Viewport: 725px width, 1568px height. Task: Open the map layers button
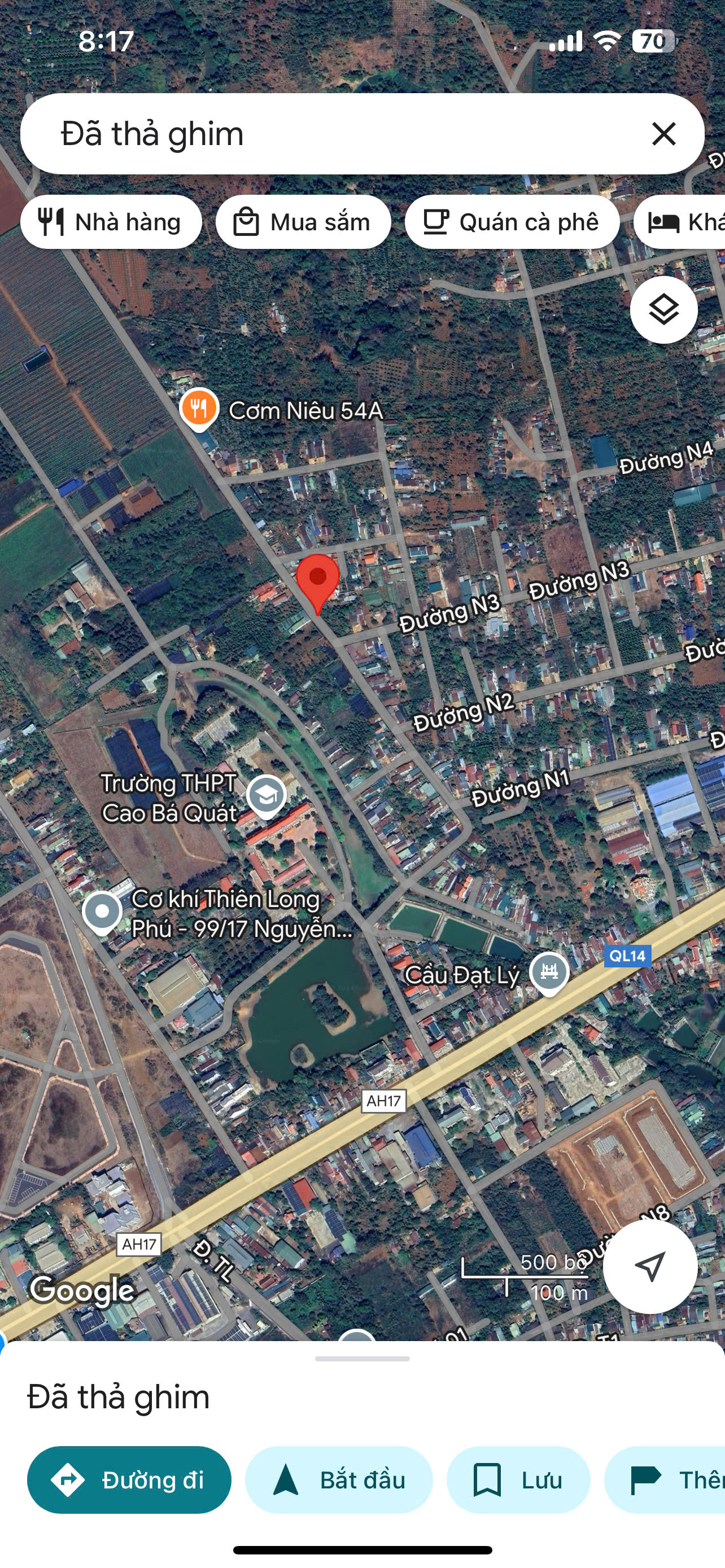(x=663, y=310)
